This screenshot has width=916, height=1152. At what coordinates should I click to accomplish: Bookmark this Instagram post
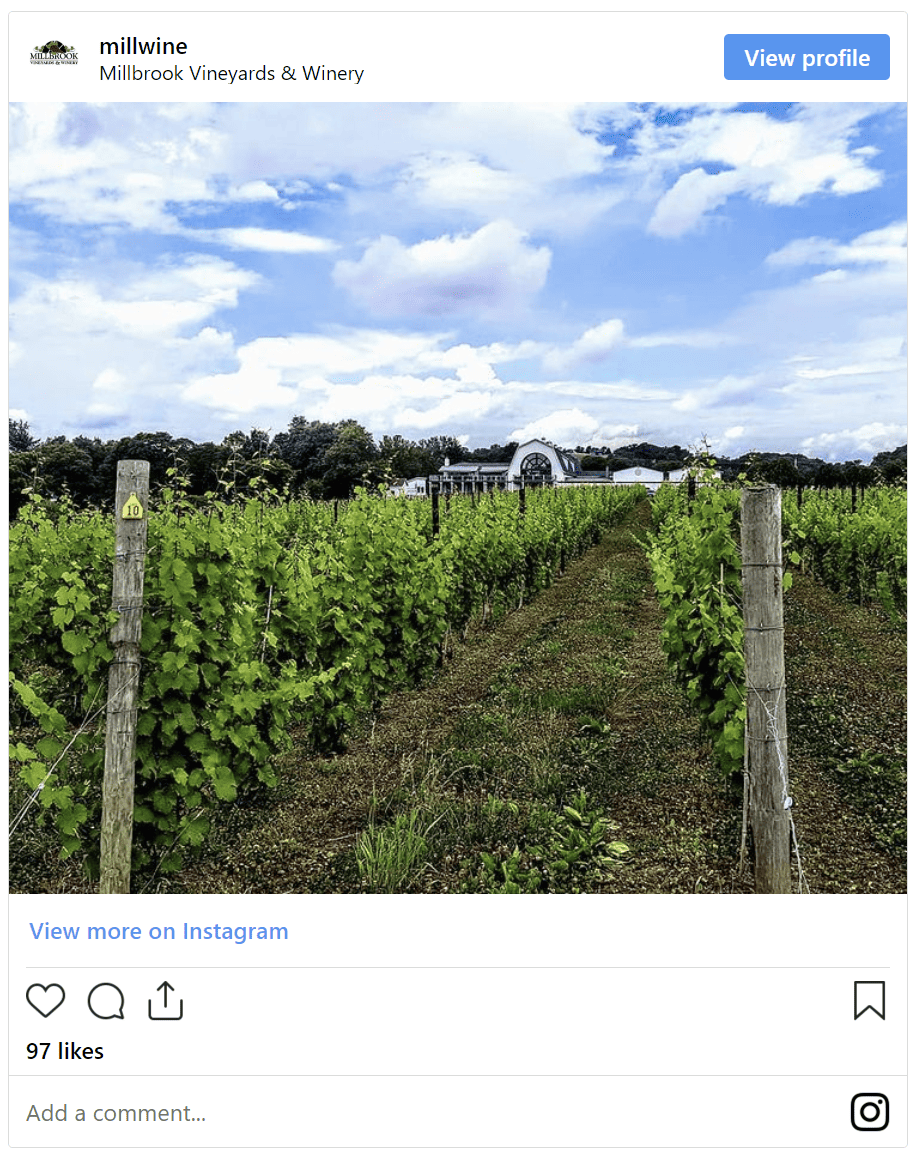pos(869,1000)
